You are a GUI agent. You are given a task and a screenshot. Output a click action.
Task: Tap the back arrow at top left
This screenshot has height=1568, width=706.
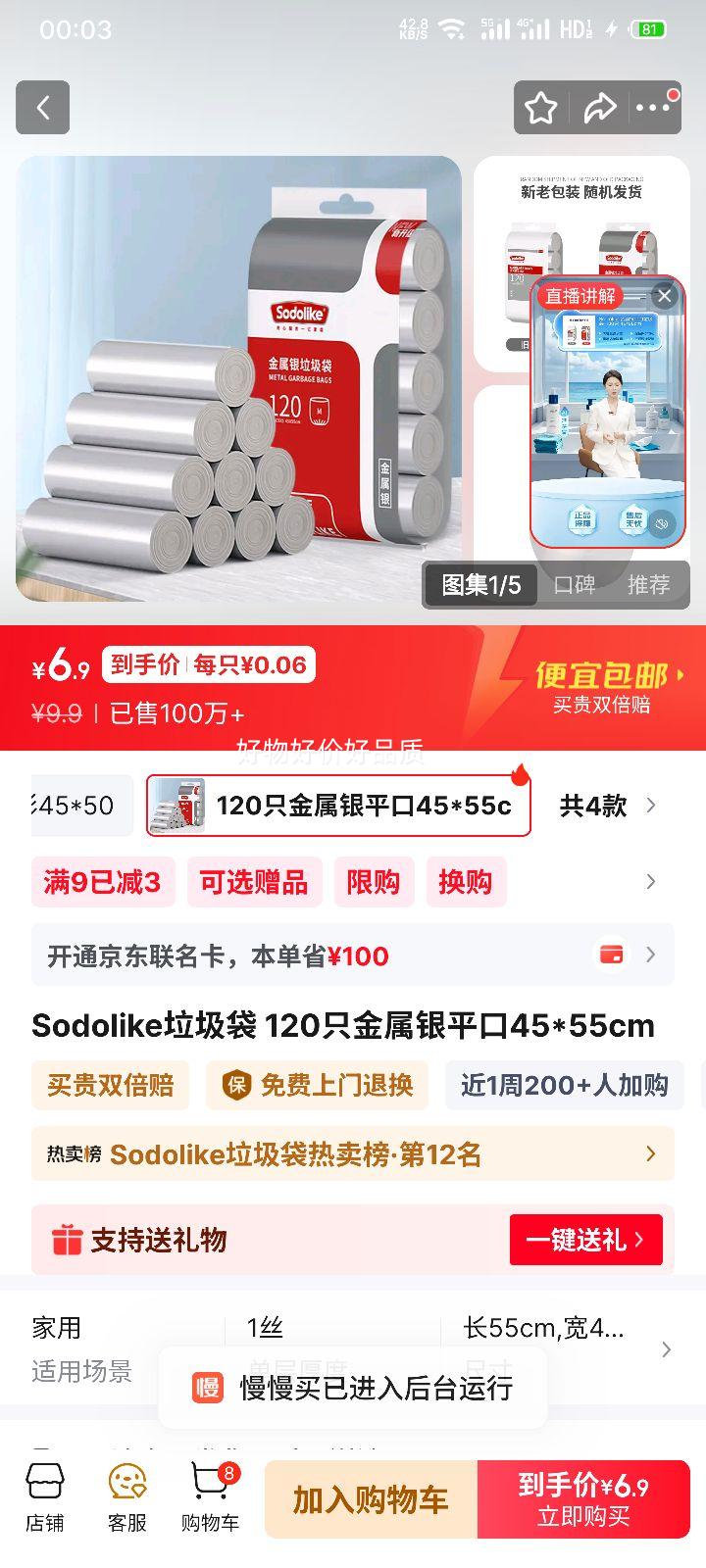click(x=42, y=108)
